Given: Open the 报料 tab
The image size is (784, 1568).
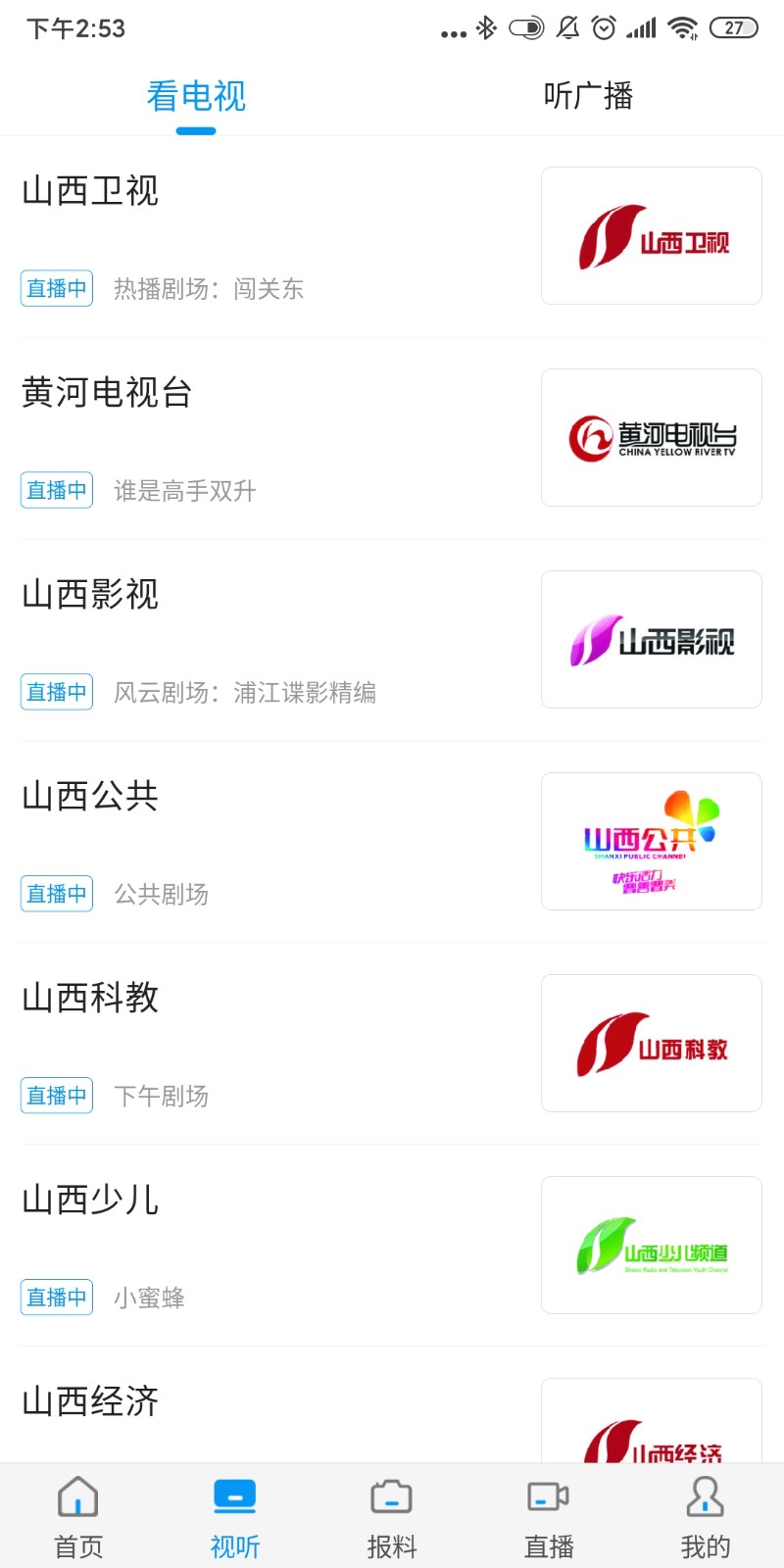Looking at the screenshot, I should pyautogui.click(x=392, y=1517).
